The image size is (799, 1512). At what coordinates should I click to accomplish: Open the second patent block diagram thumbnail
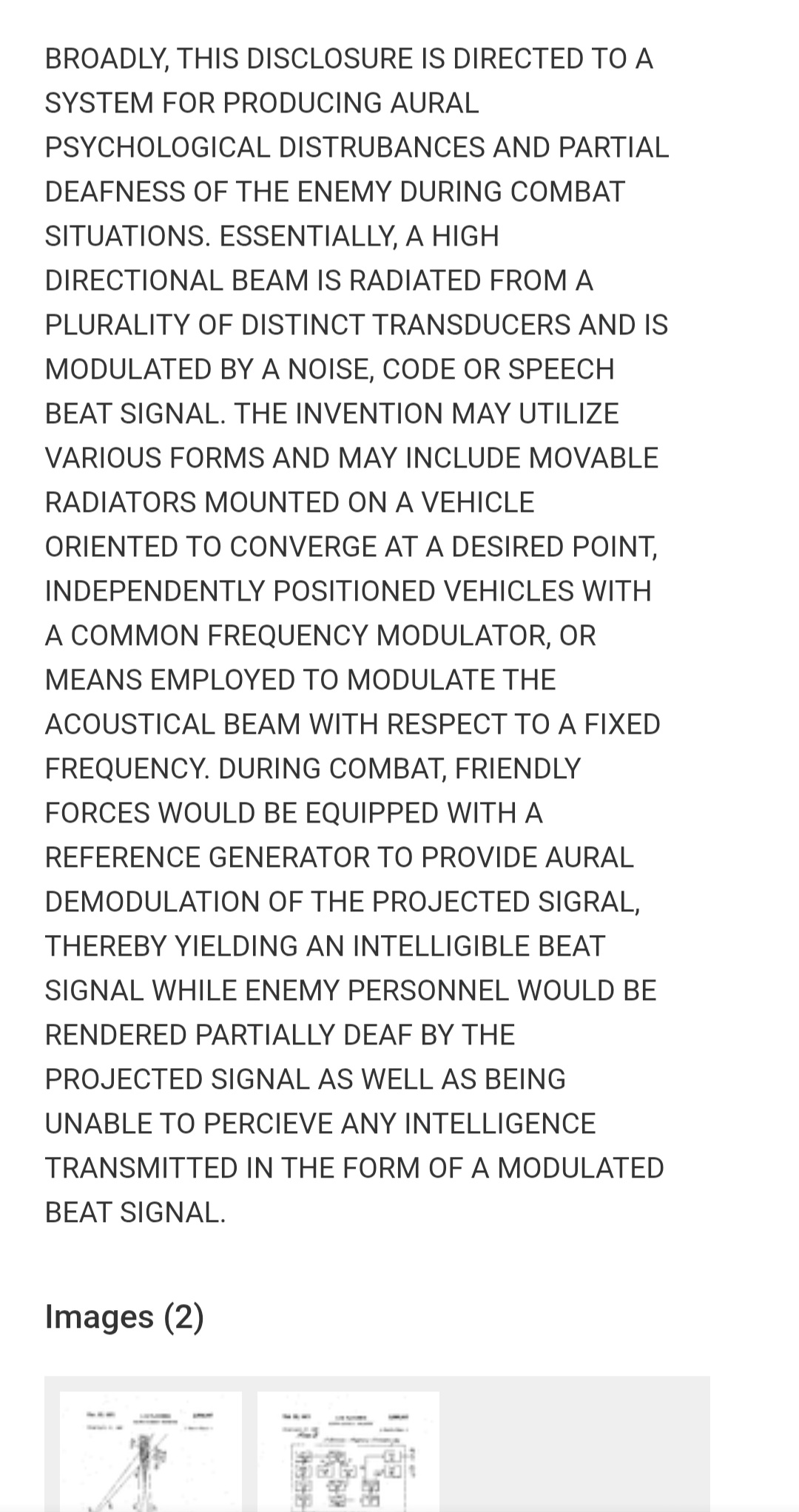coord(348,1451)
